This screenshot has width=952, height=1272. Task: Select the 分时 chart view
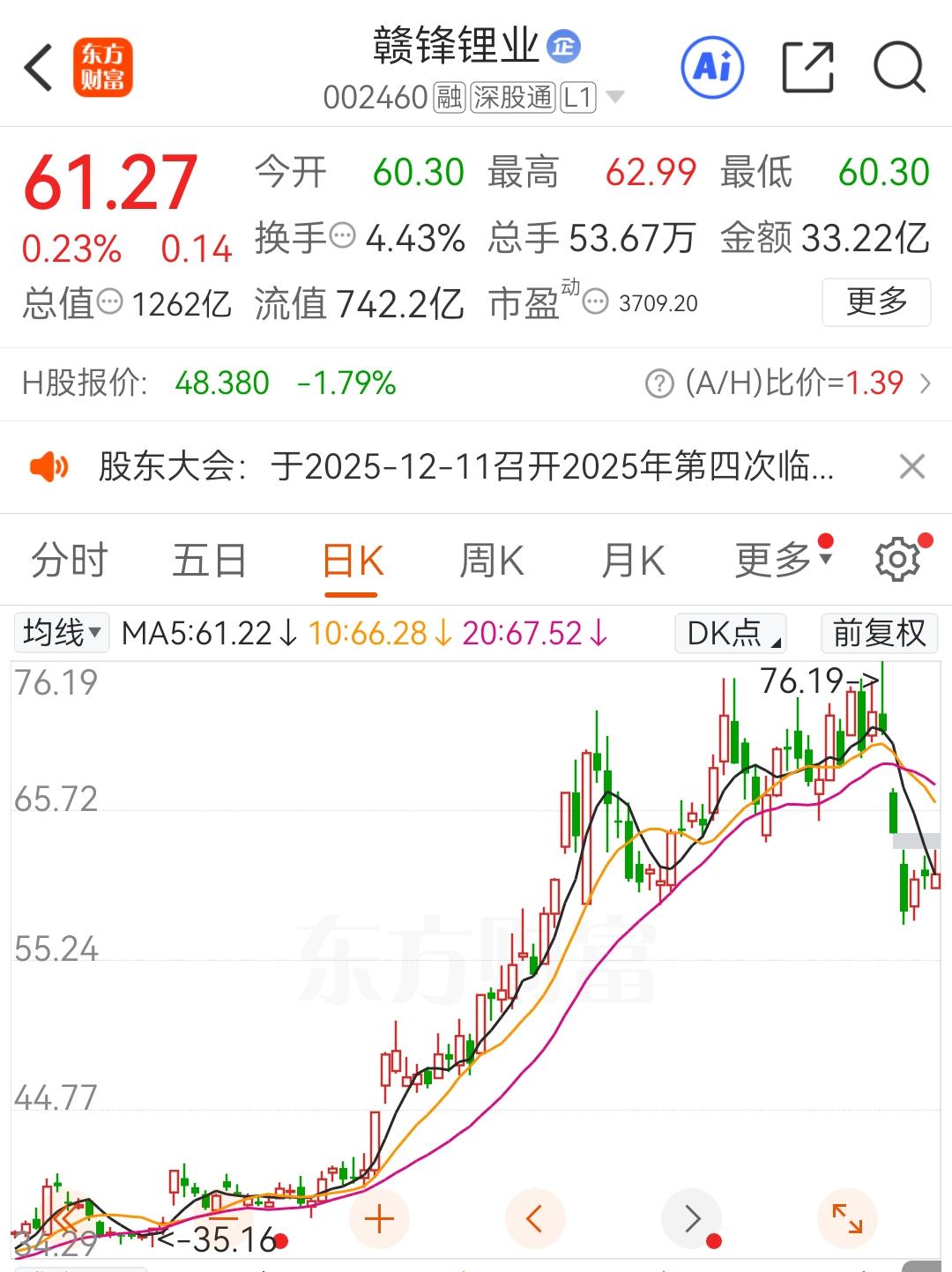(x=67, y=559)
